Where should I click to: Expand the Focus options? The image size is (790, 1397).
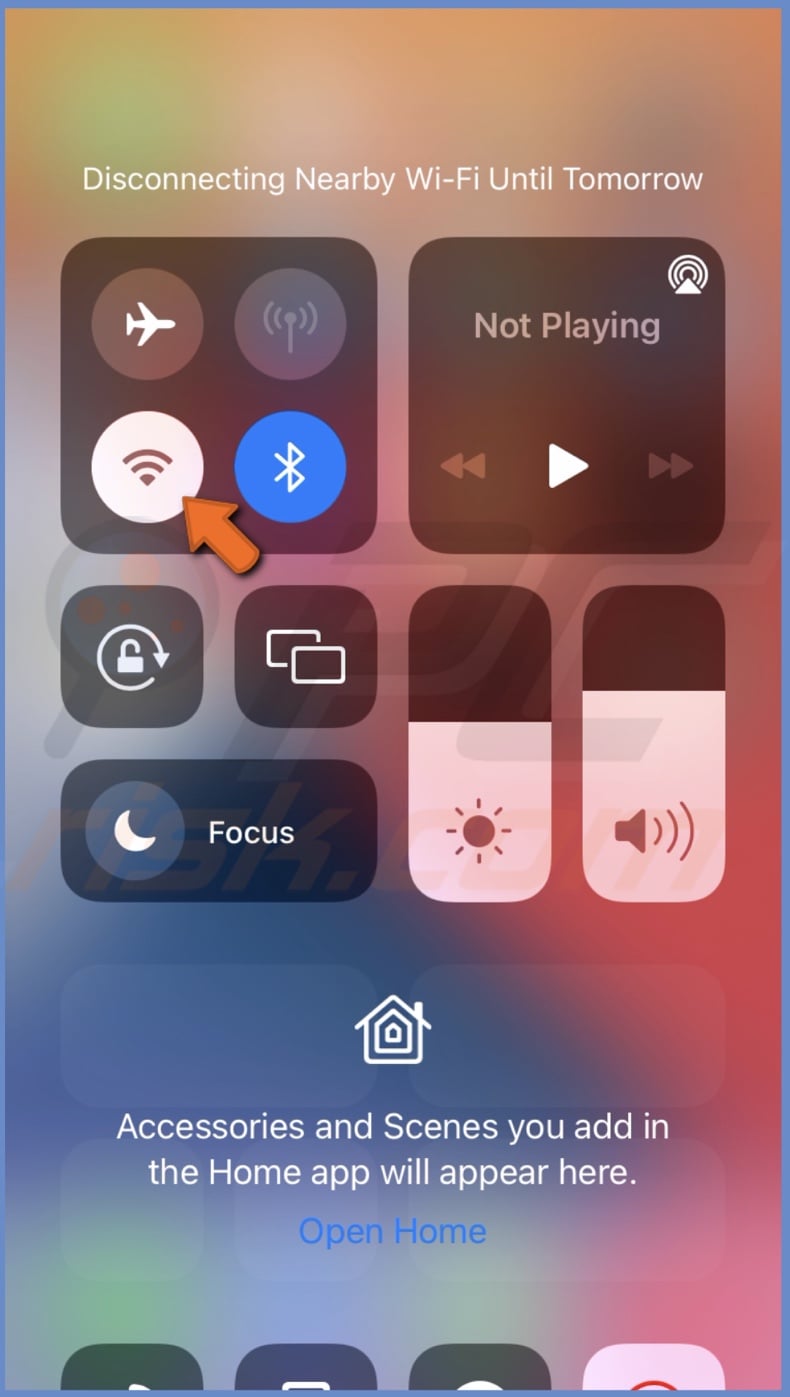pos(250,831)
